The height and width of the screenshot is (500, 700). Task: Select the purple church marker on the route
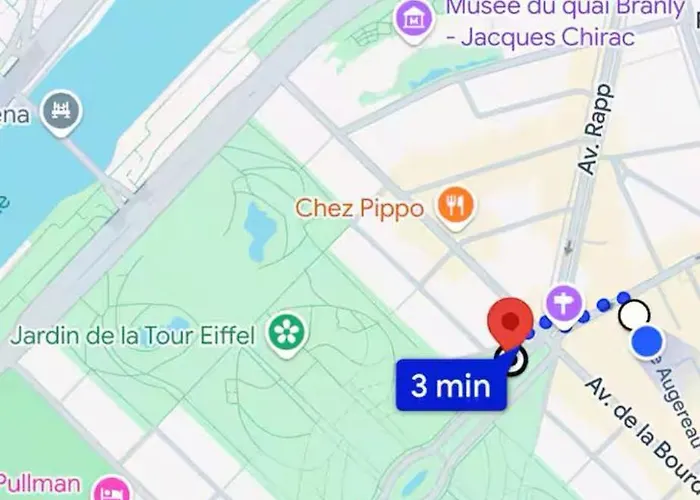(565, 300)
